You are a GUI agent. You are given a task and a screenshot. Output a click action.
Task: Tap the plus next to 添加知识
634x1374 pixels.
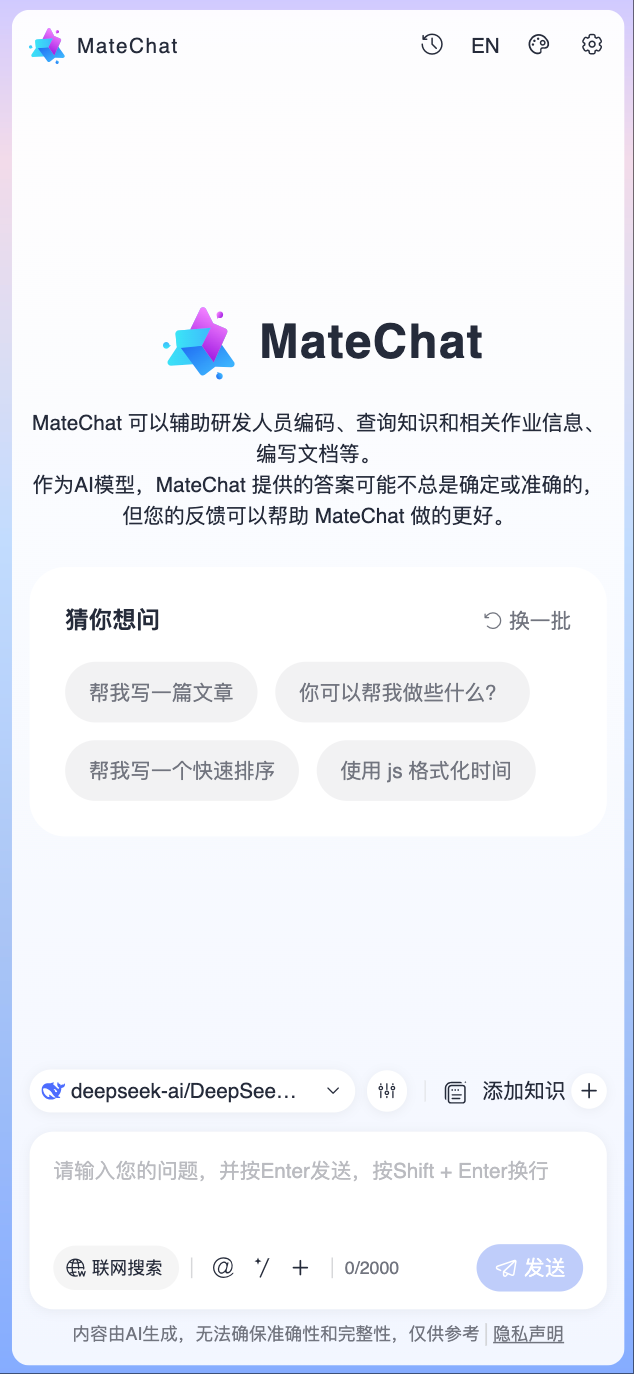(x=589, y=1091)
